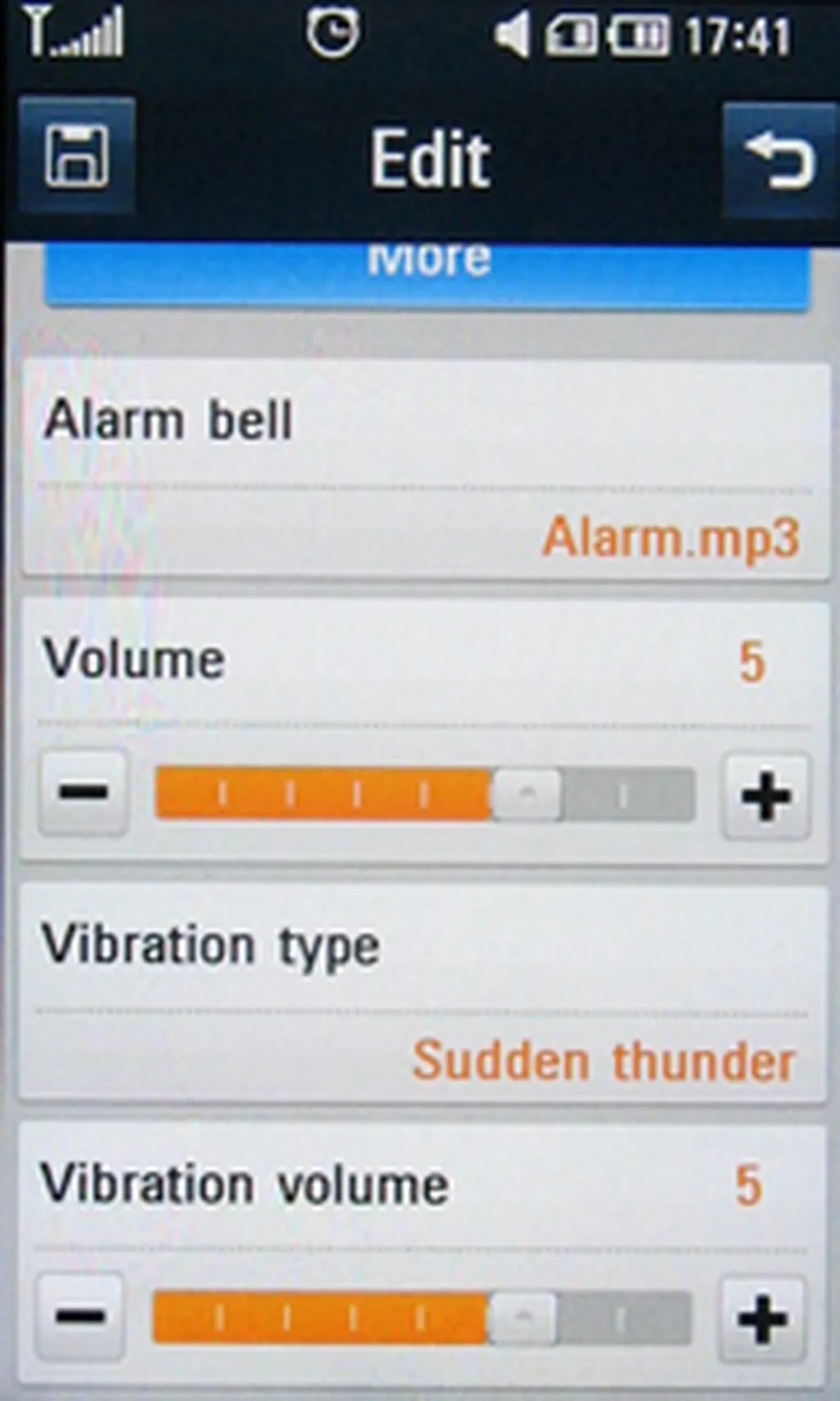Decrease alarm Volume with the minus button

[84, 793]
